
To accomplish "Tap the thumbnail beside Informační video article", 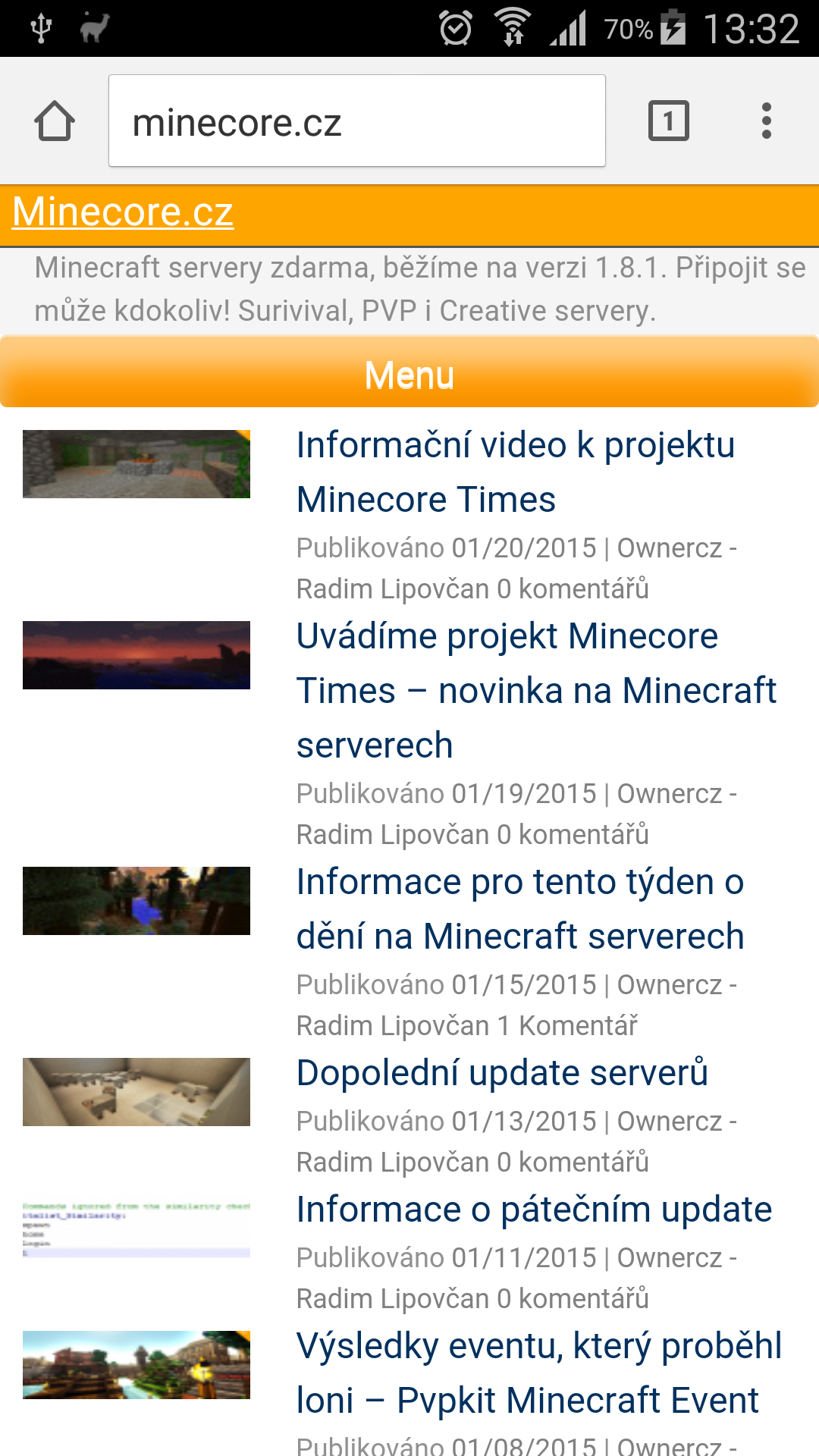I will 136,464.
